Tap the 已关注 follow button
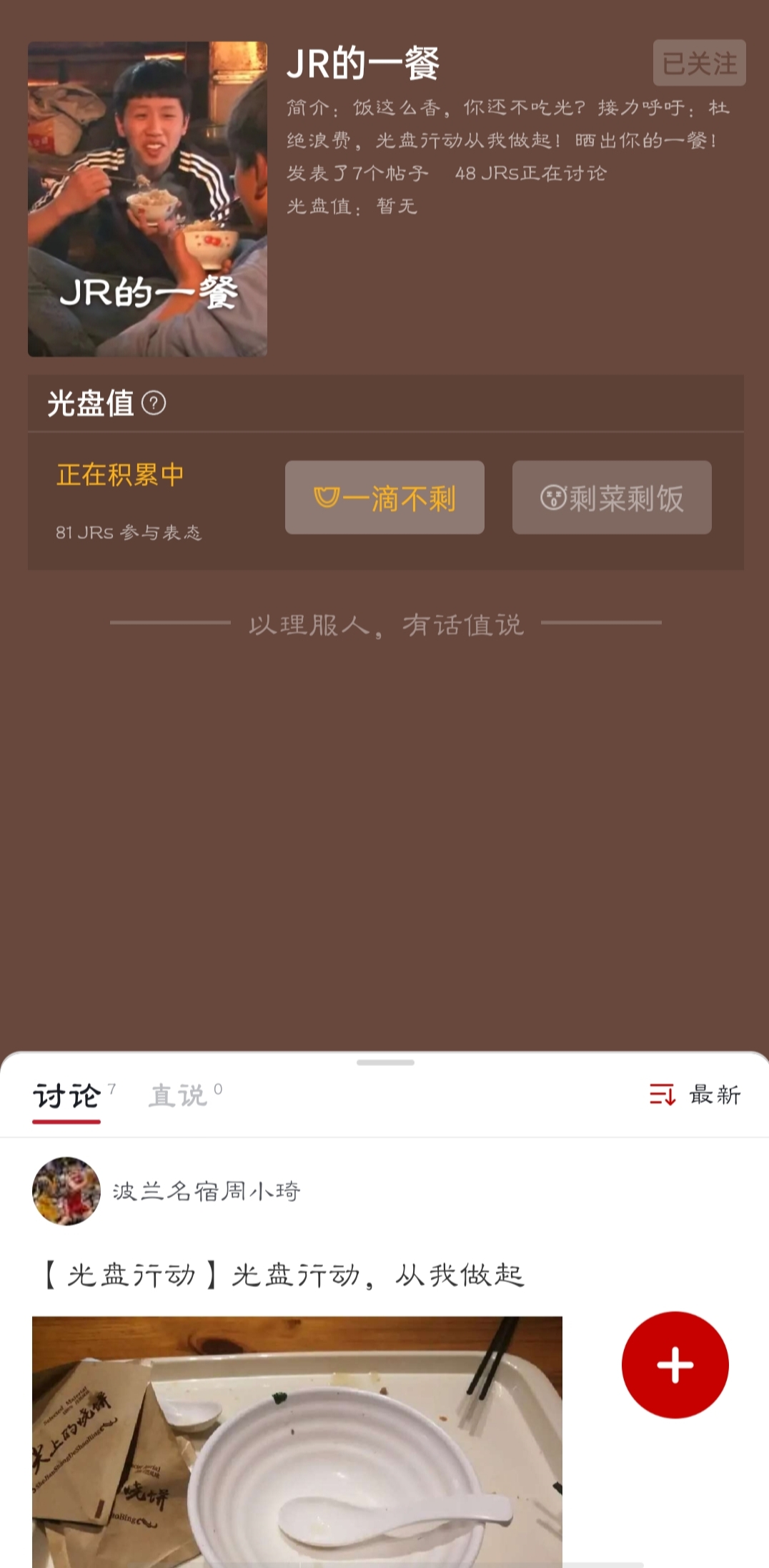 tap(699, 64)
